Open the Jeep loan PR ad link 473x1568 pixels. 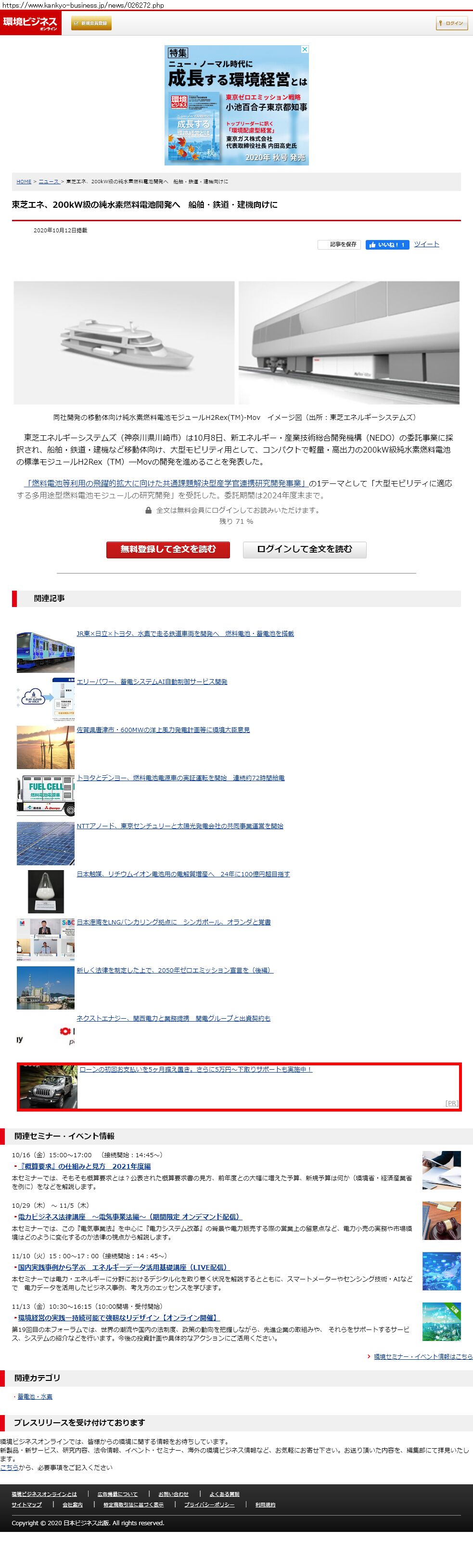pyautogui.click(x=195, y=1070)
